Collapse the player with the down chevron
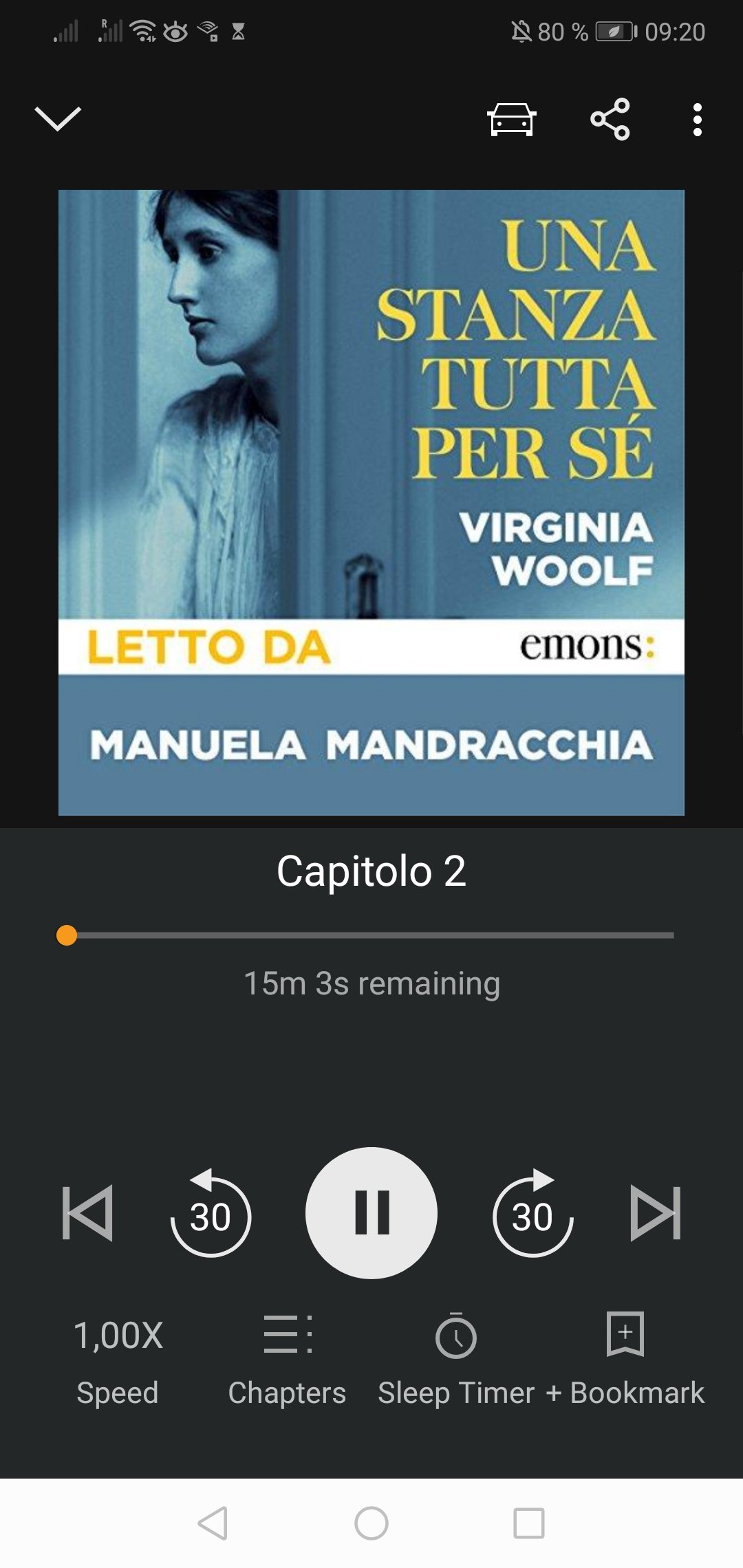 click(58, 119)
